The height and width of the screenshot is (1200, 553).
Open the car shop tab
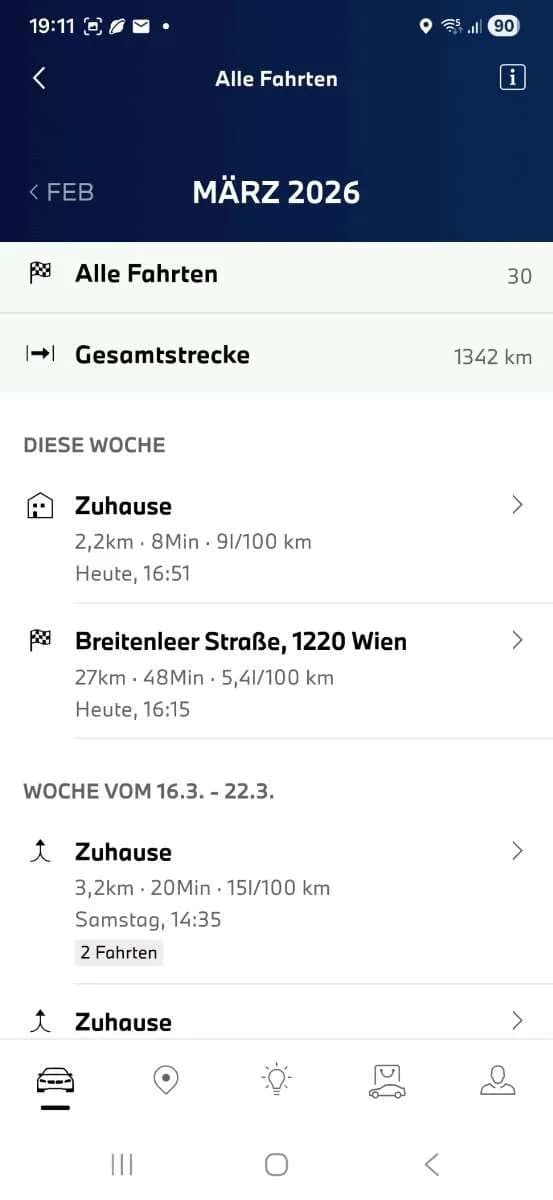click(387, 1080)
